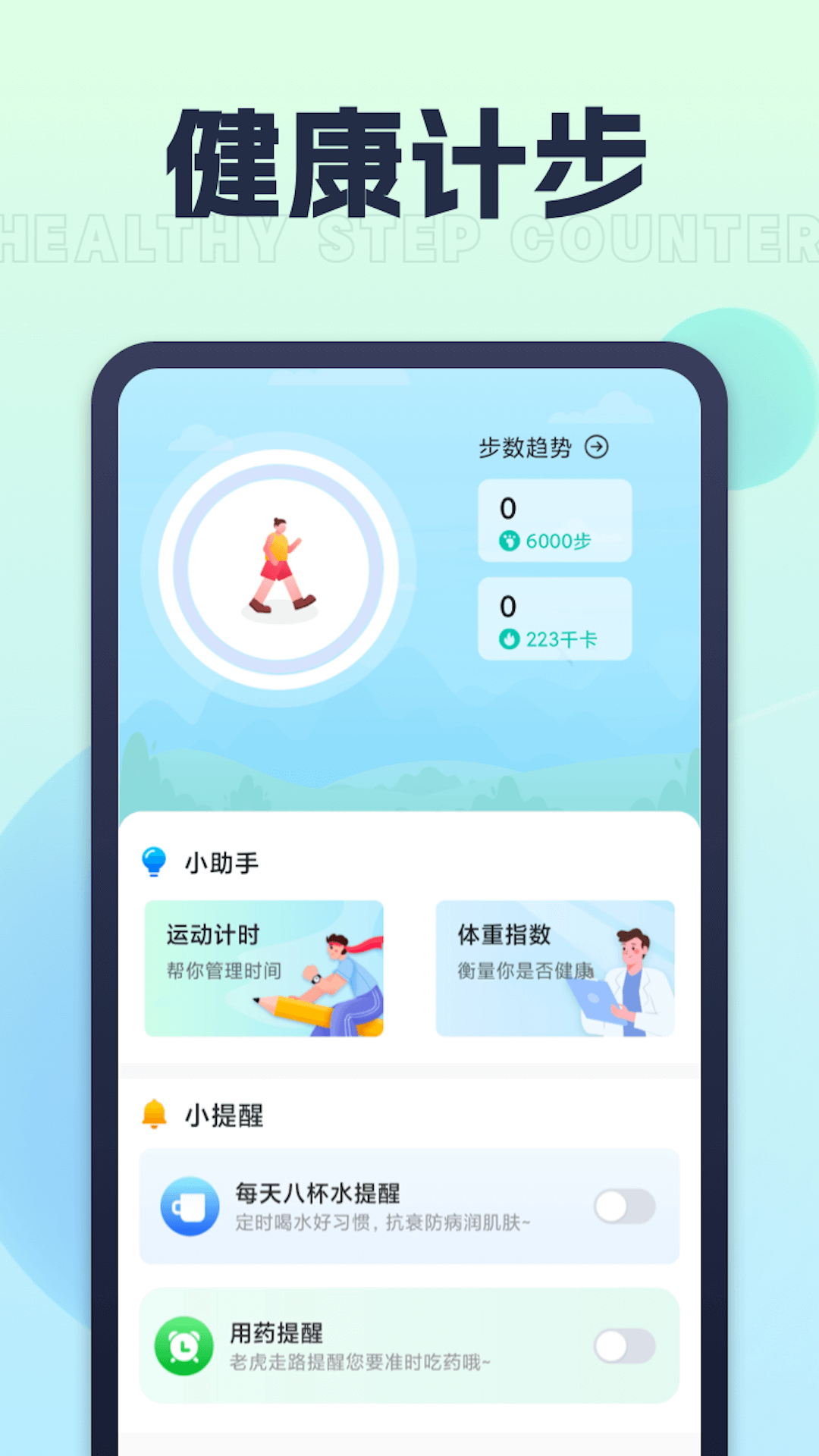Image resolution: width=819 pixels, height=1456 pixels.
Task: Click the lightbulb icon next to 小助手
Action: click(x=155, y=861)
